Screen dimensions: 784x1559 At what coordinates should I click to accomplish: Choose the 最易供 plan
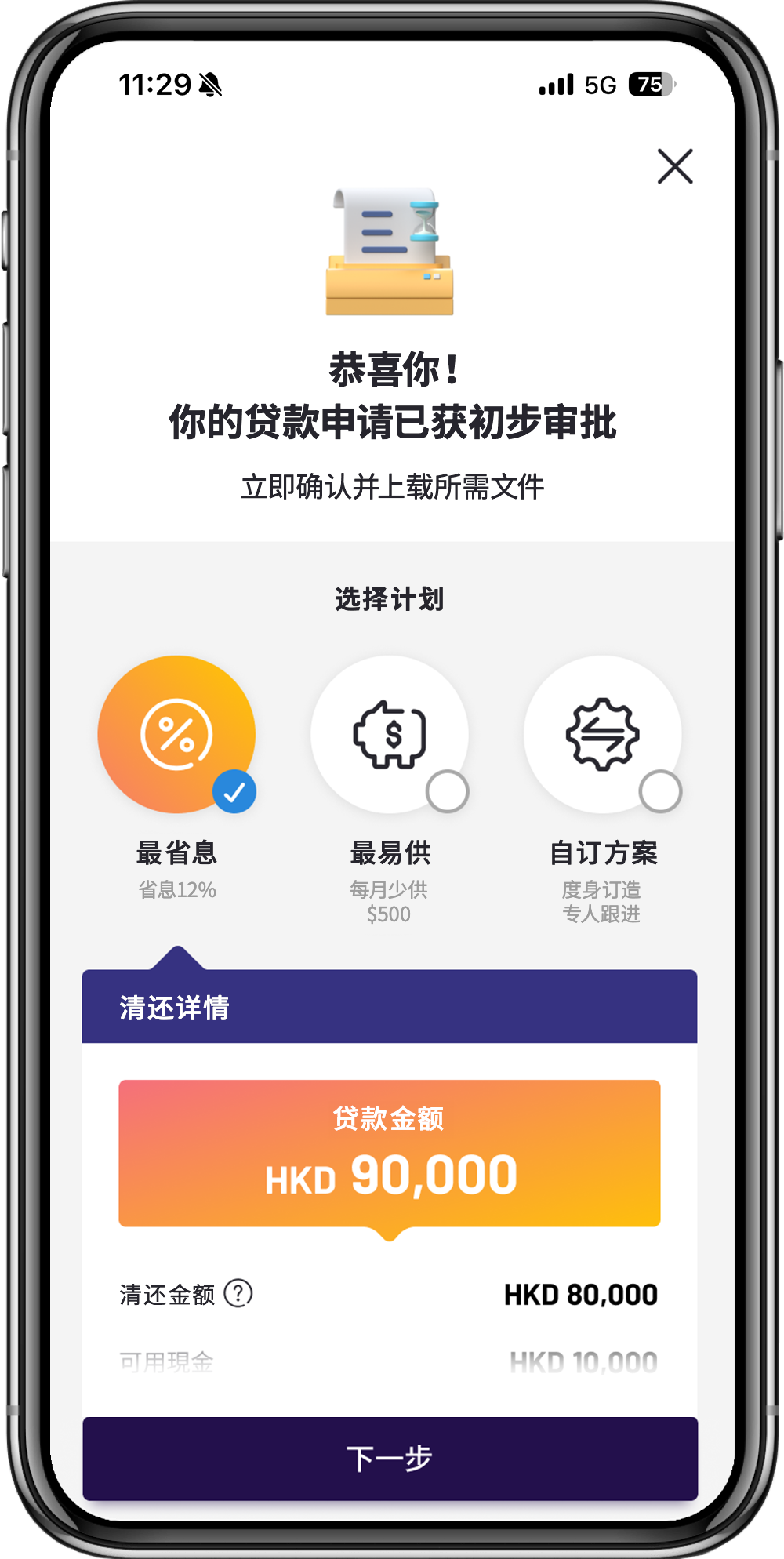tap(390, 735)
